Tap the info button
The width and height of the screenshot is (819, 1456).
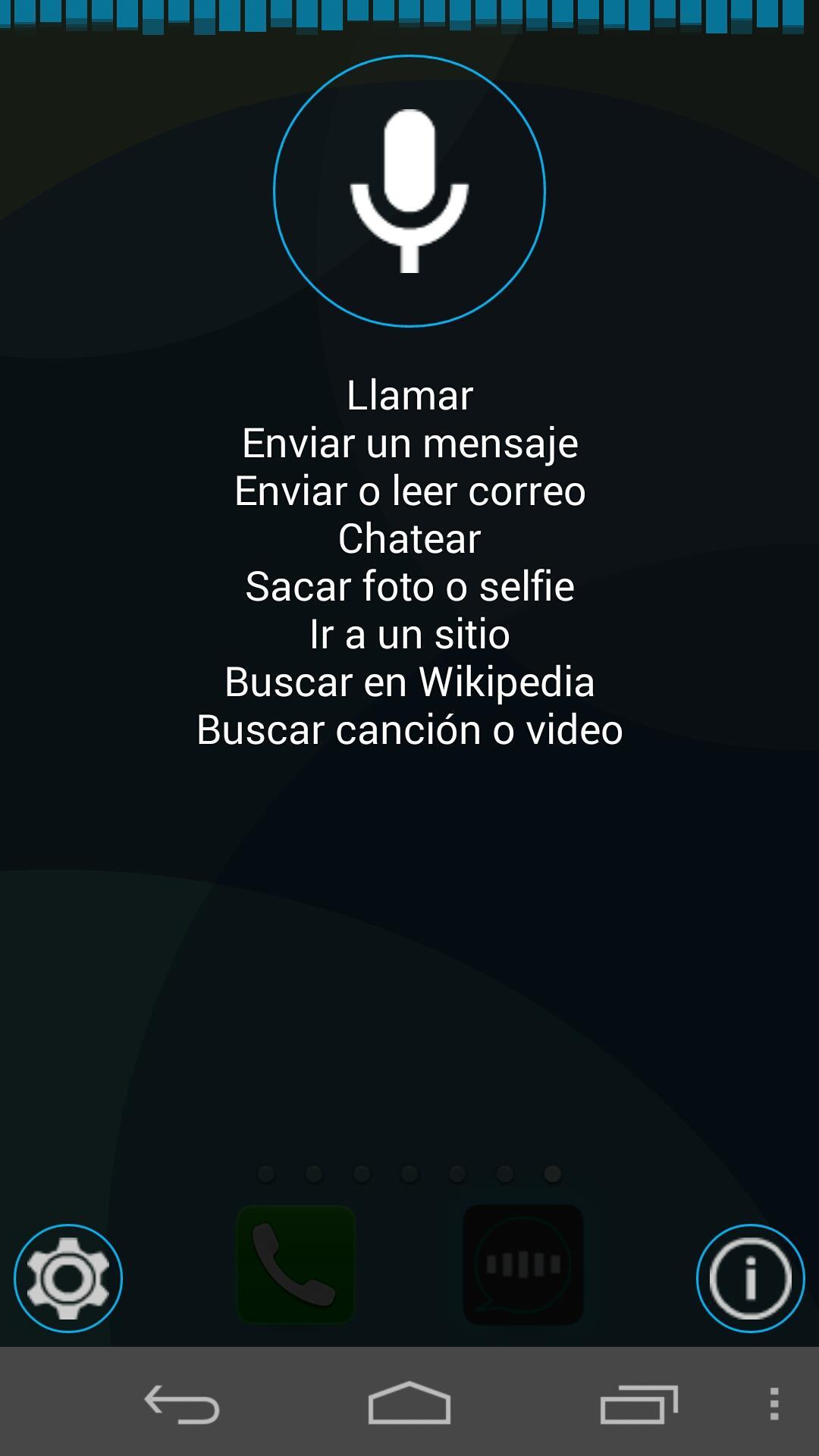click(750, 1278)
